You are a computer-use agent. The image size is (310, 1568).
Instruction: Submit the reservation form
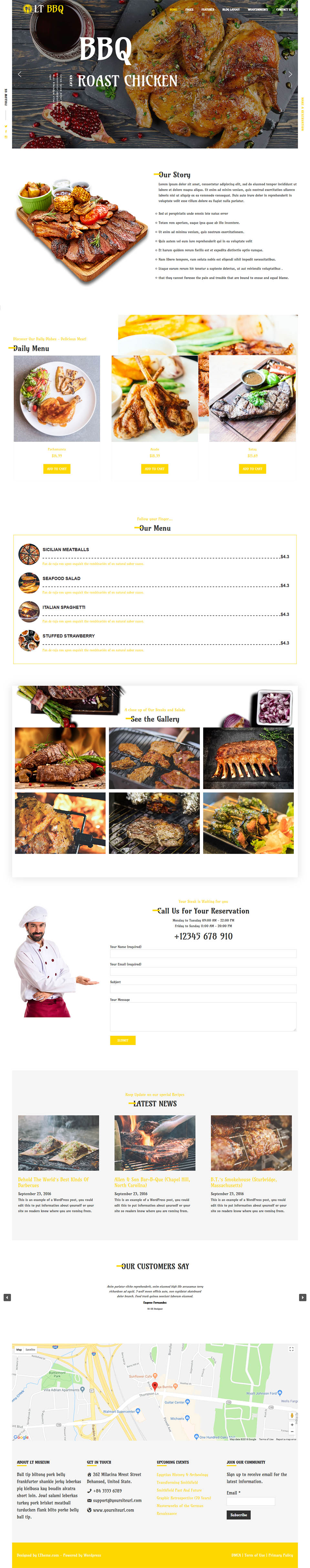click(x=122, y=1040)
